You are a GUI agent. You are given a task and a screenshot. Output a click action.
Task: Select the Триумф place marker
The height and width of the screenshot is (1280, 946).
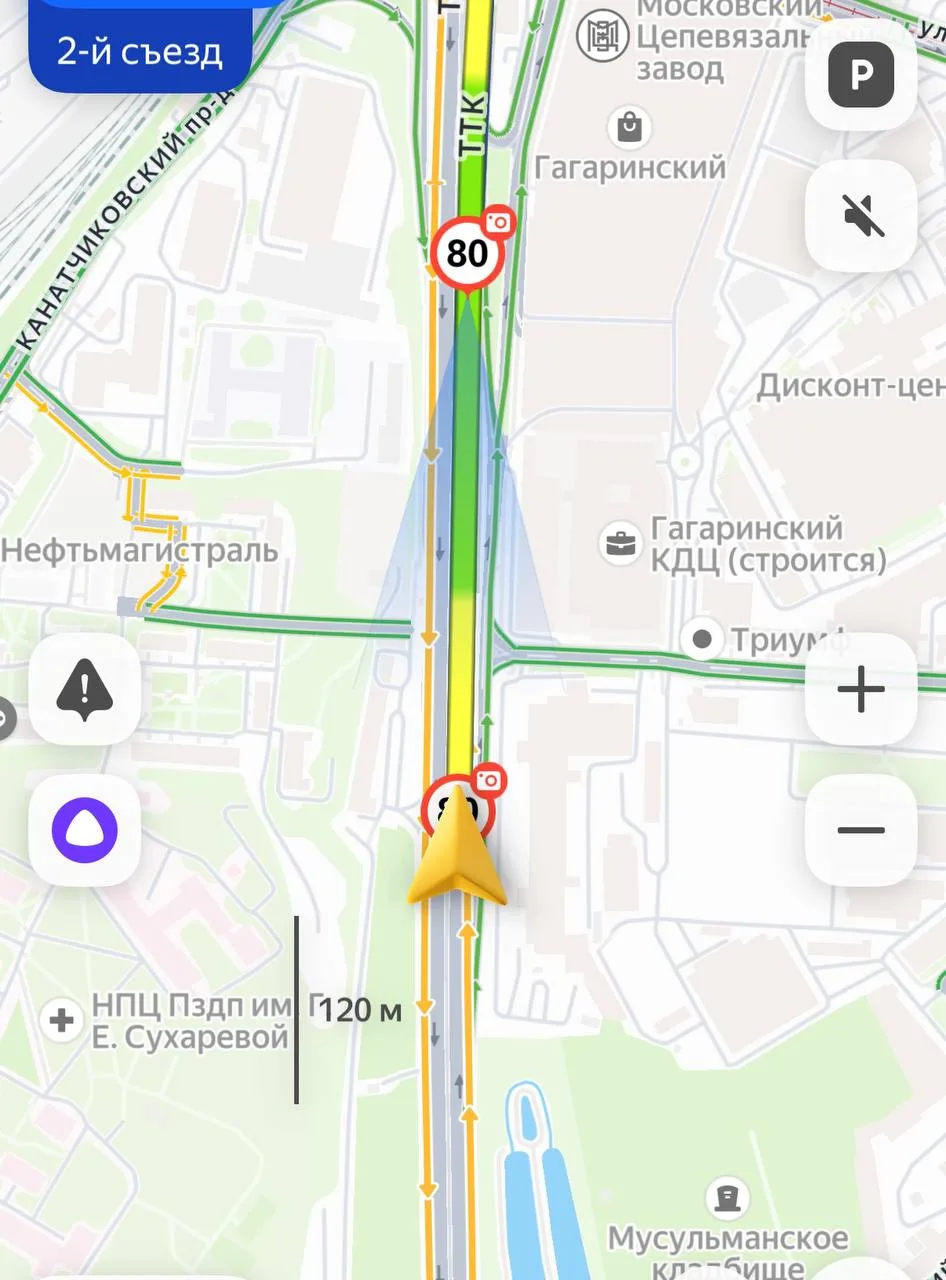pyautogui.click(x=703, y=638)
